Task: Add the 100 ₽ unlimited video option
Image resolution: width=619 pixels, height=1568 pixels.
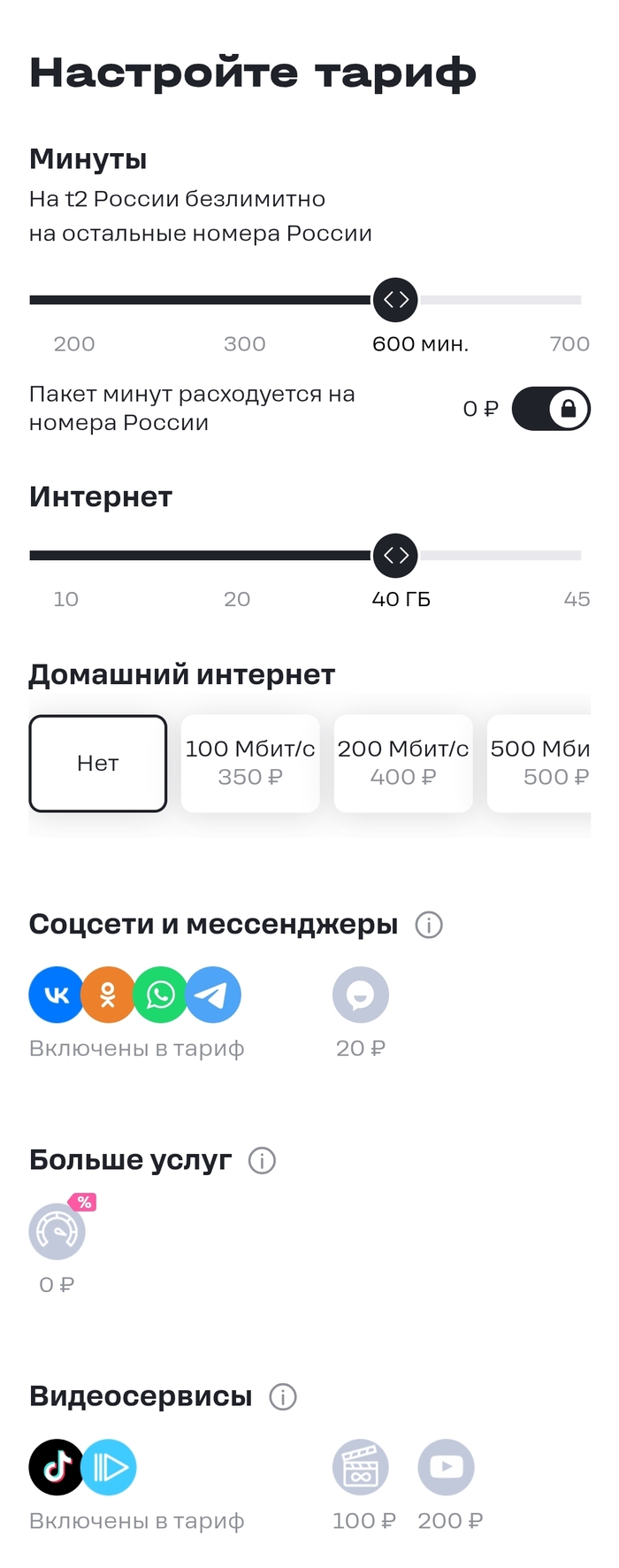Action: point(361,1467)
